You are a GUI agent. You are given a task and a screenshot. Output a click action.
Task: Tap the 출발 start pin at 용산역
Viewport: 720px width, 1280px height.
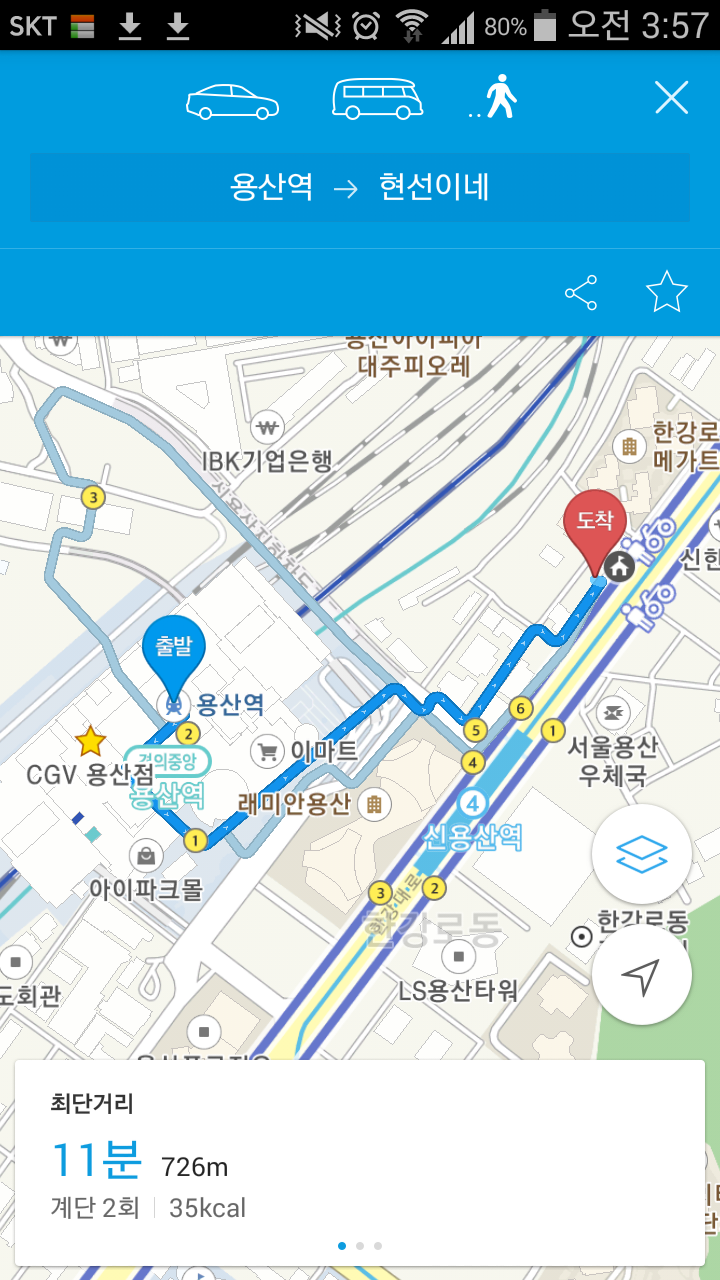(174, 650)
